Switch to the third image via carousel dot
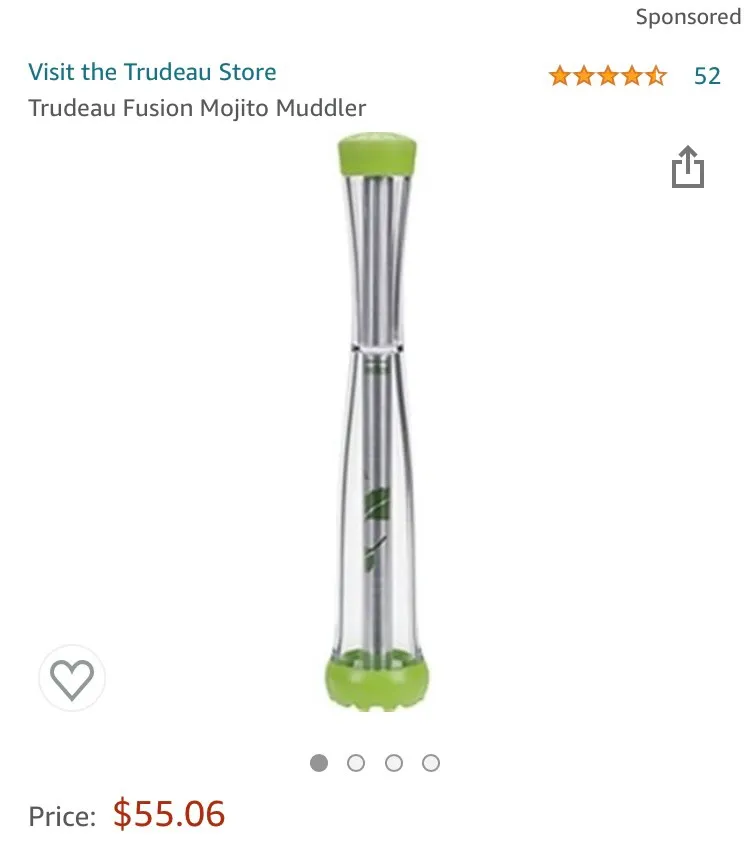Image resolution: width=750 pixels, height=852 pixels. (394, 762)
